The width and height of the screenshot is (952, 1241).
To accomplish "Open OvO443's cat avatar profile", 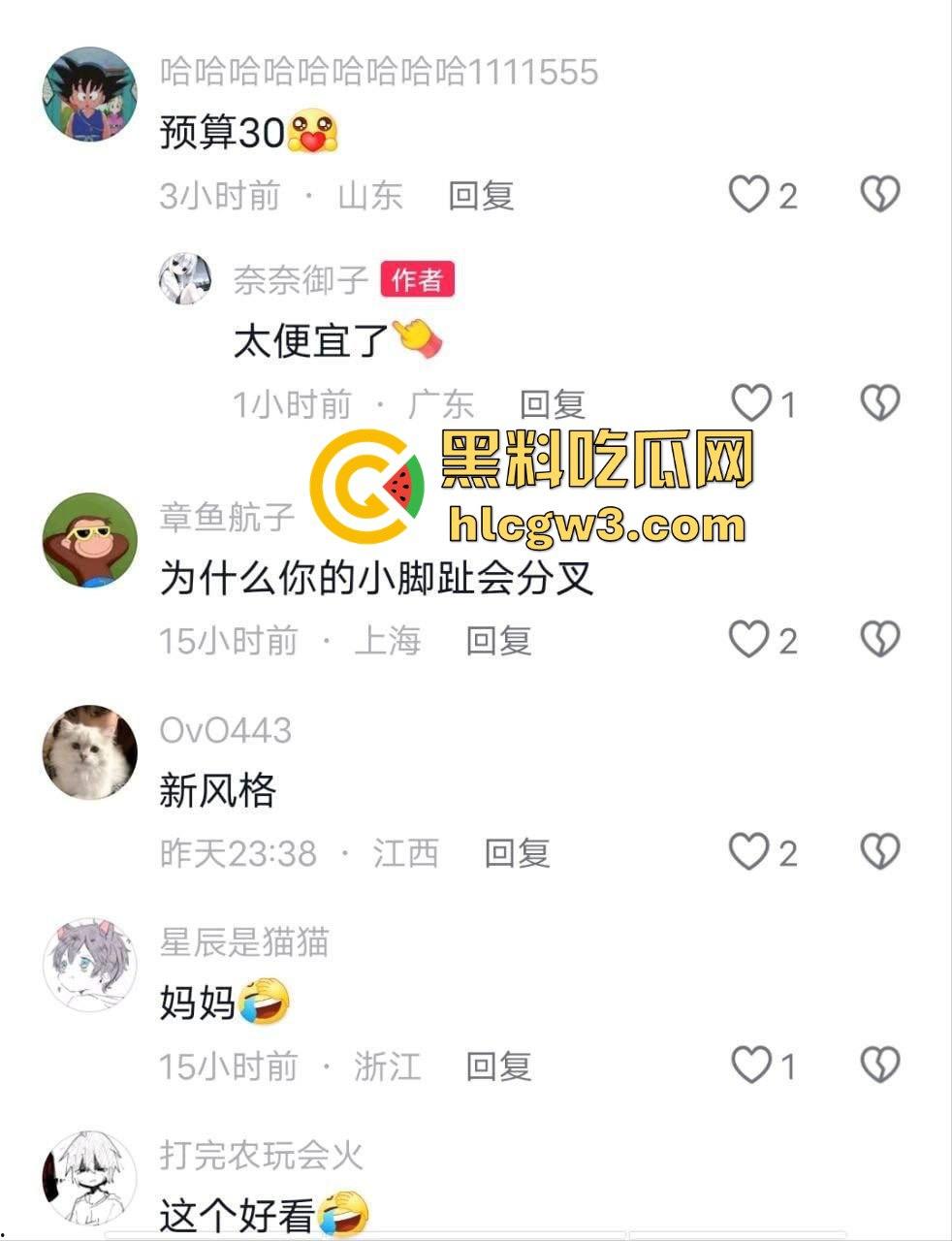I will [90, 752].
